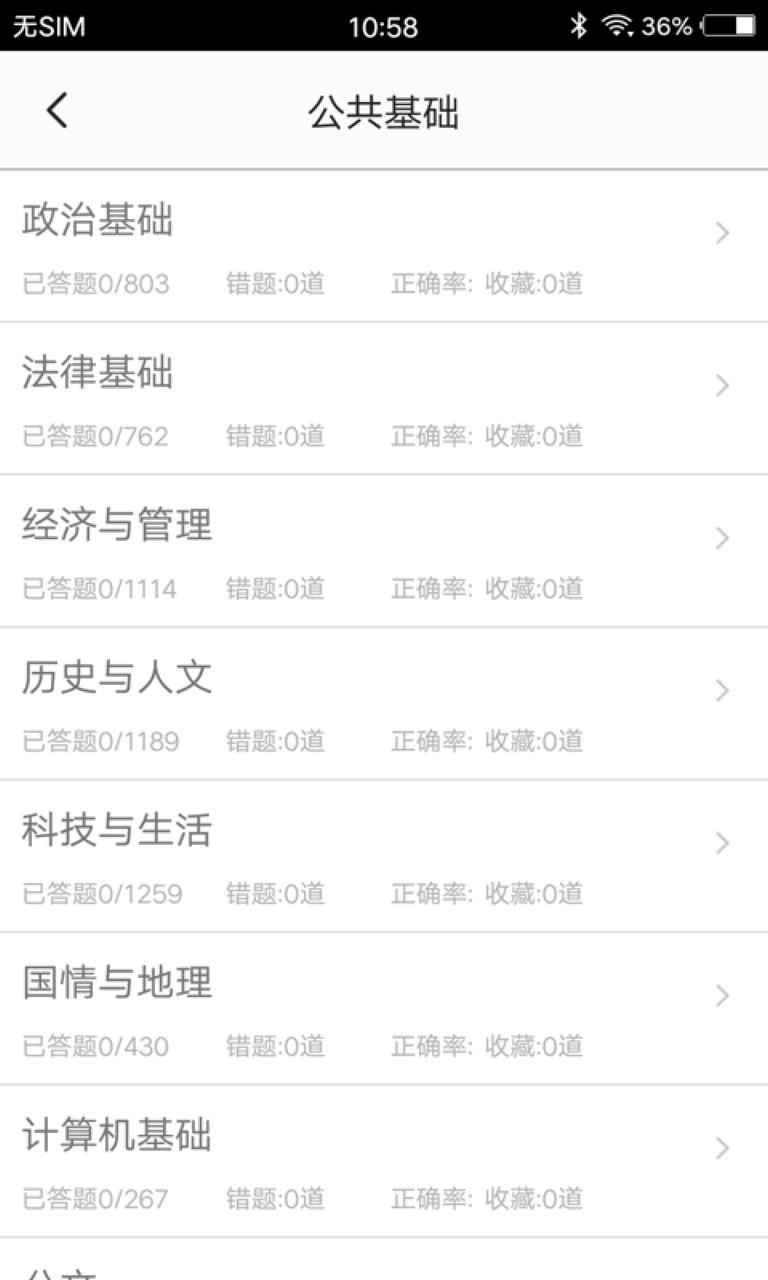Expand 科技与生活 via its chevron arrow

click(722, 843)
